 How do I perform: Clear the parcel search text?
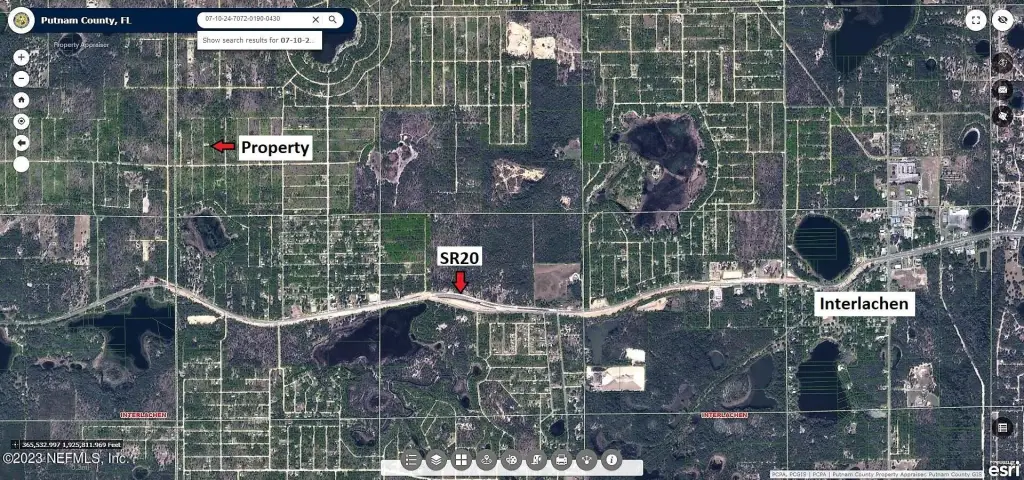316,19
